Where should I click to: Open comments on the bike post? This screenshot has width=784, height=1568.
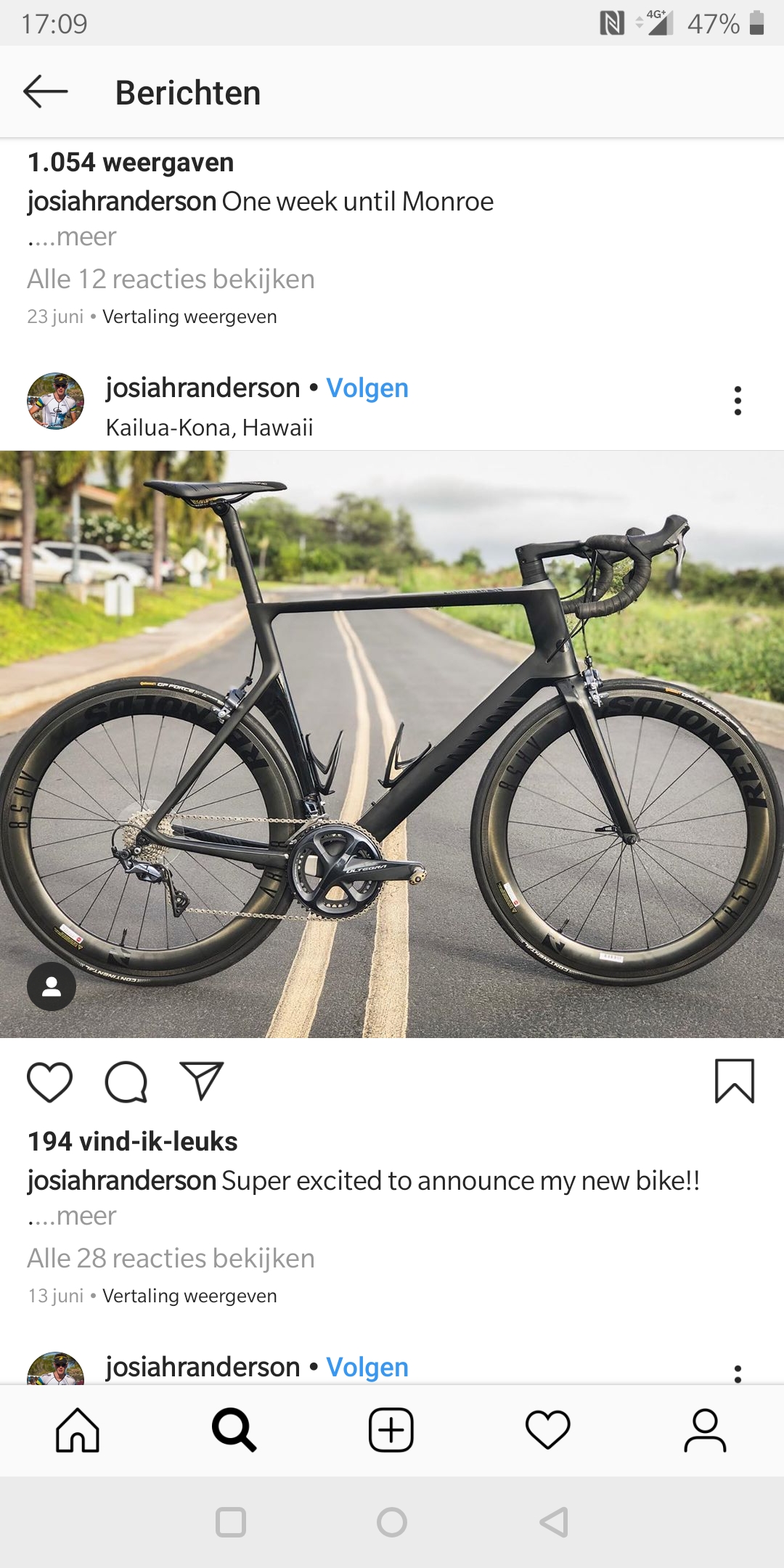point(126,1082)
